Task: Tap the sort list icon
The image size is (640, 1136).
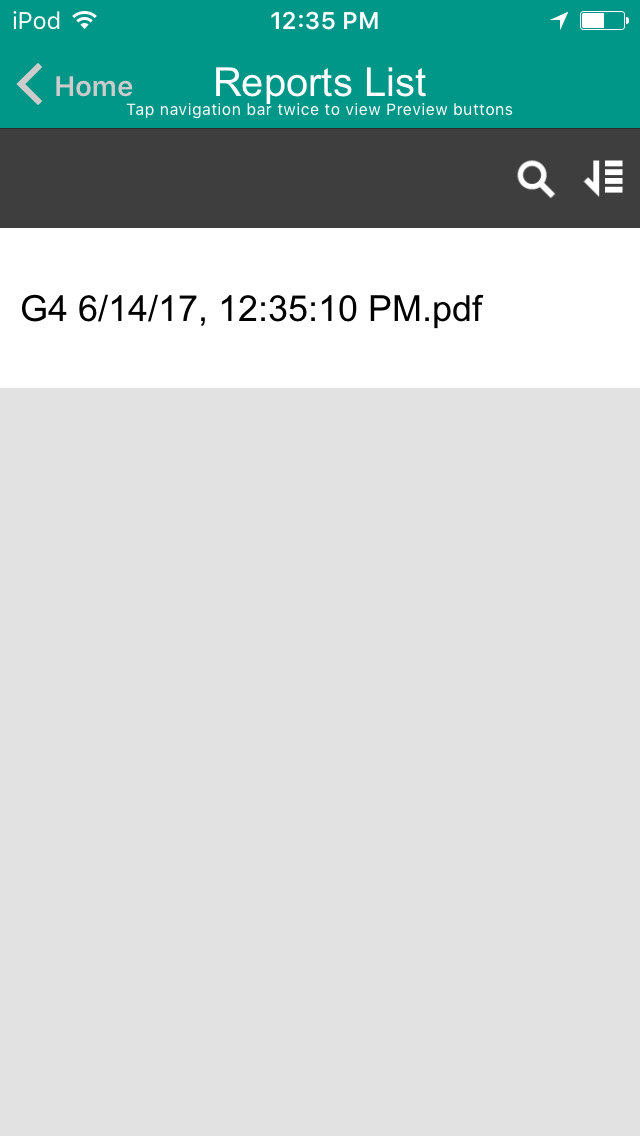Action: 604,179
